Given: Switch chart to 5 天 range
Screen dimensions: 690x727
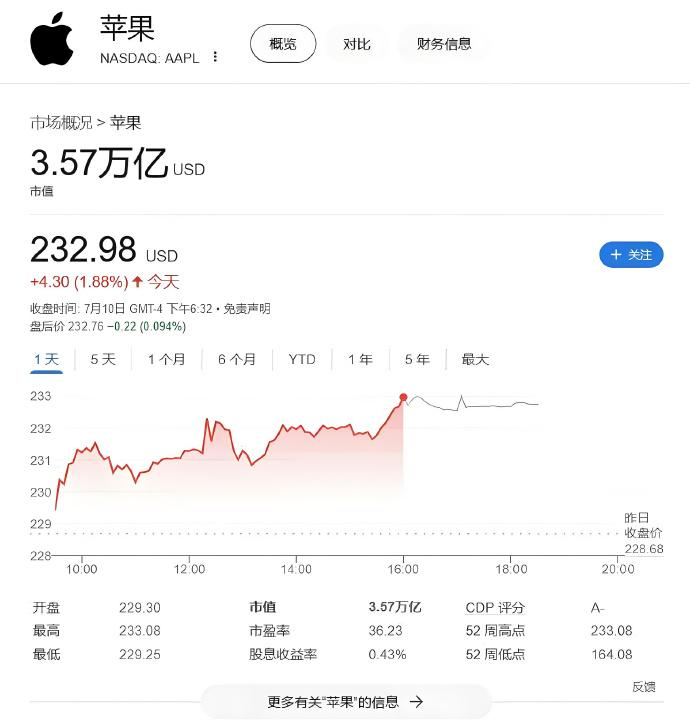Looking at the screenshot, I should click(x=103, y=359).
